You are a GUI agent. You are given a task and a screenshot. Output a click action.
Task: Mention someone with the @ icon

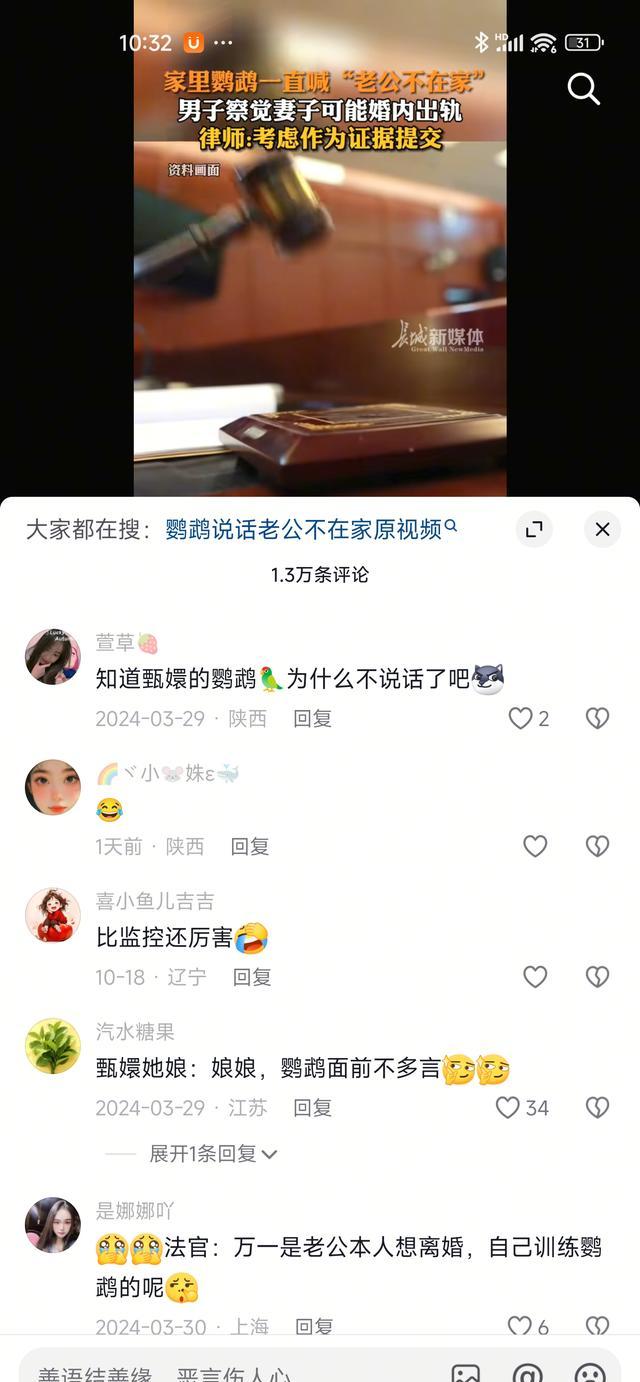point(527,1372)
